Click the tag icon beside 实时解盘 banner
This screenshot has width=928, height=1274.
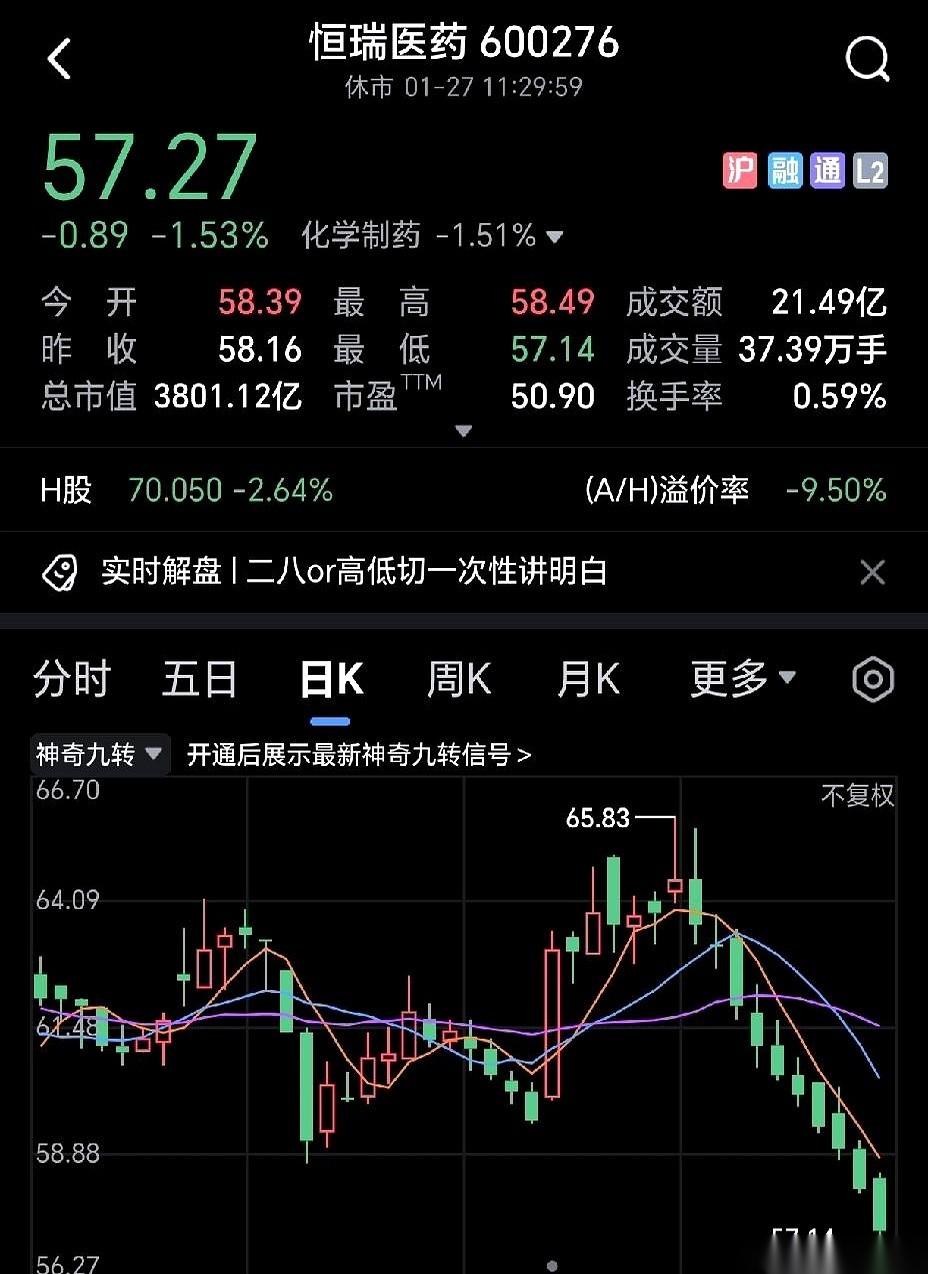point(62,571)
